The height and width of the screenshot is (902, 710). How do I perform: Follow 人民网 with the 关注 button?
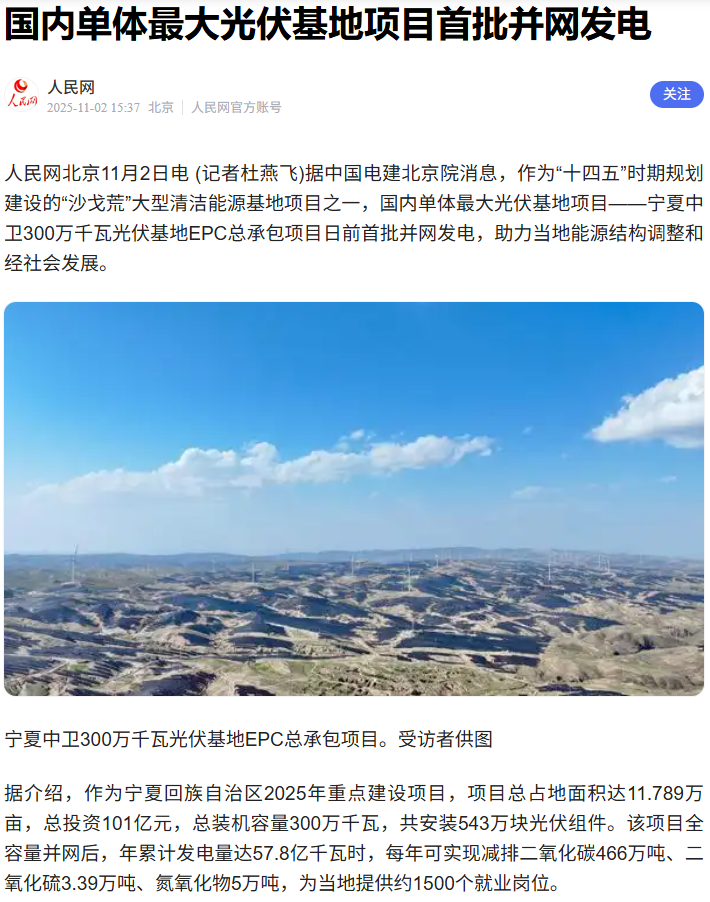[677, 94]
